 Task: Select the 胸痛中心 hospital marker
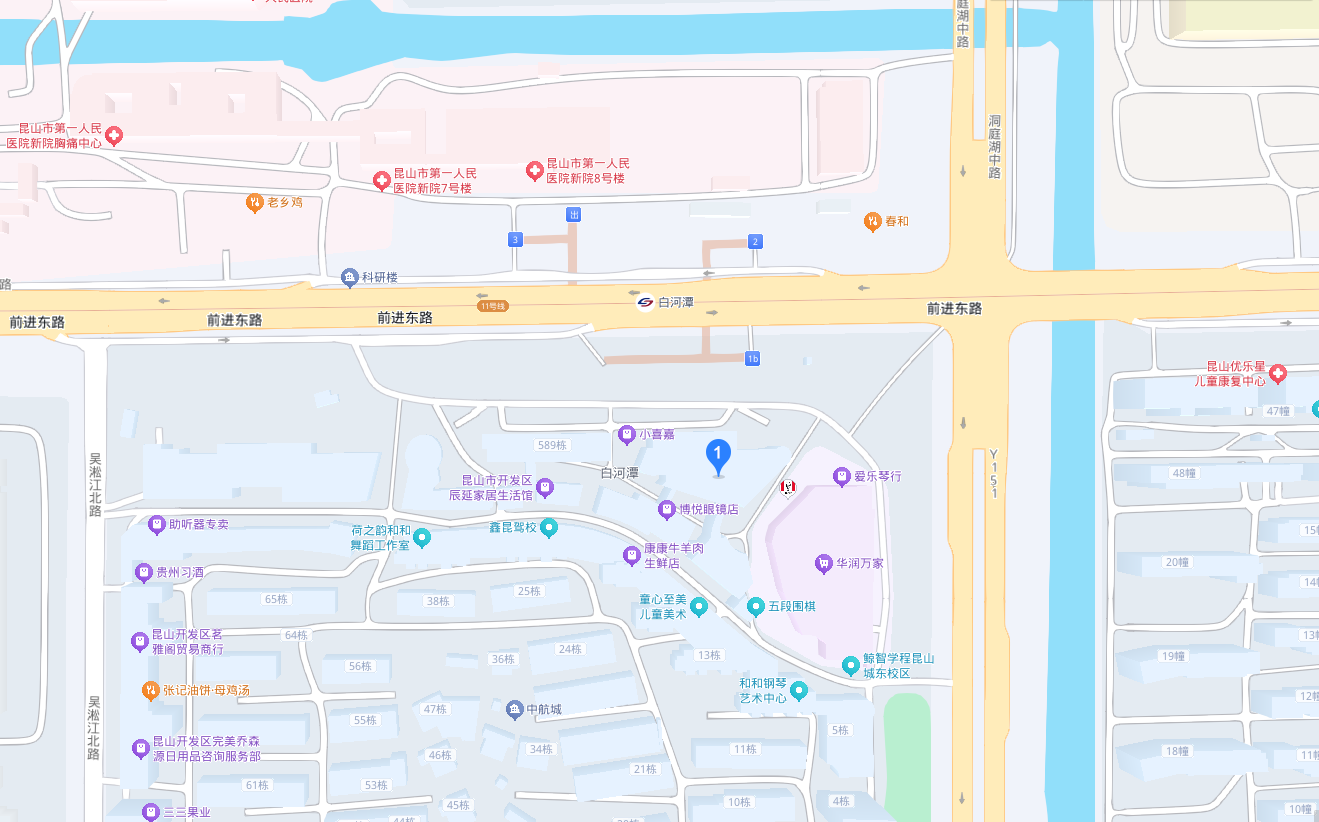tap(114, 136)
